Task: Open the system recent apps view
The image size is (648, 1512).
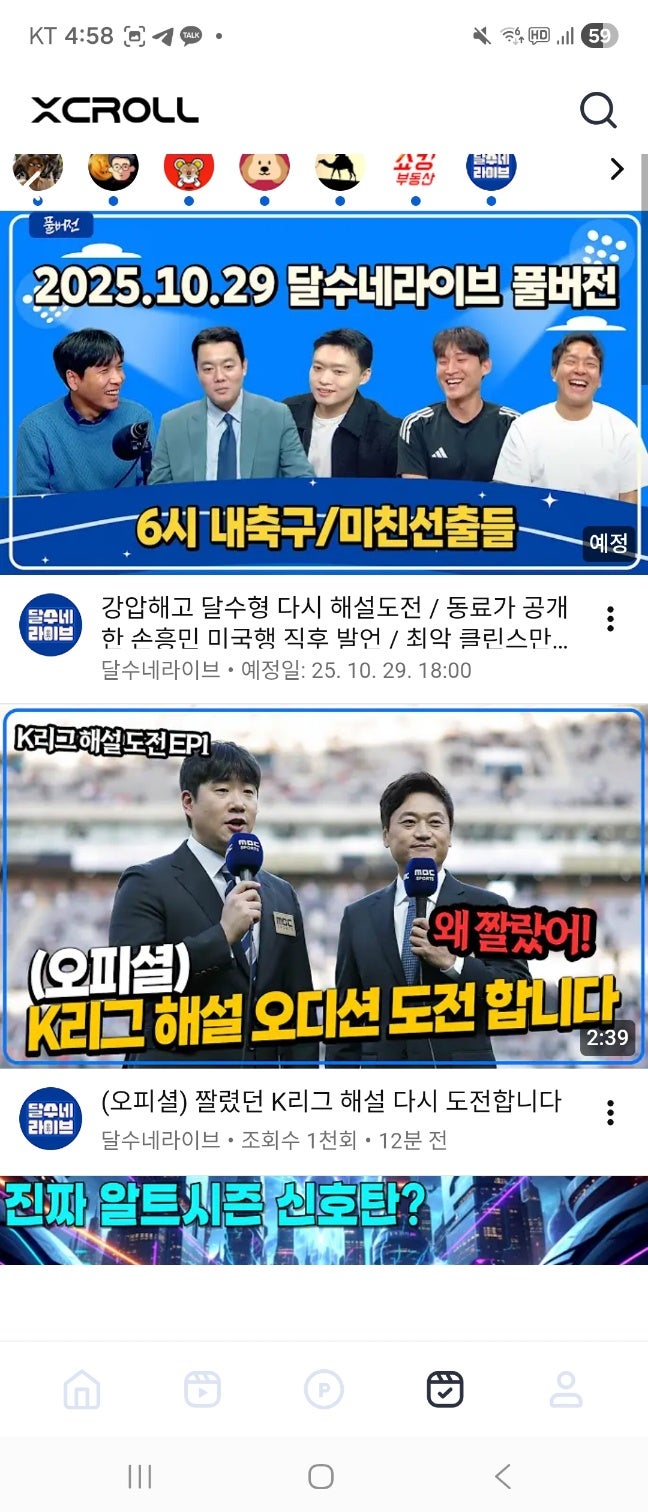Action: 140,1476
